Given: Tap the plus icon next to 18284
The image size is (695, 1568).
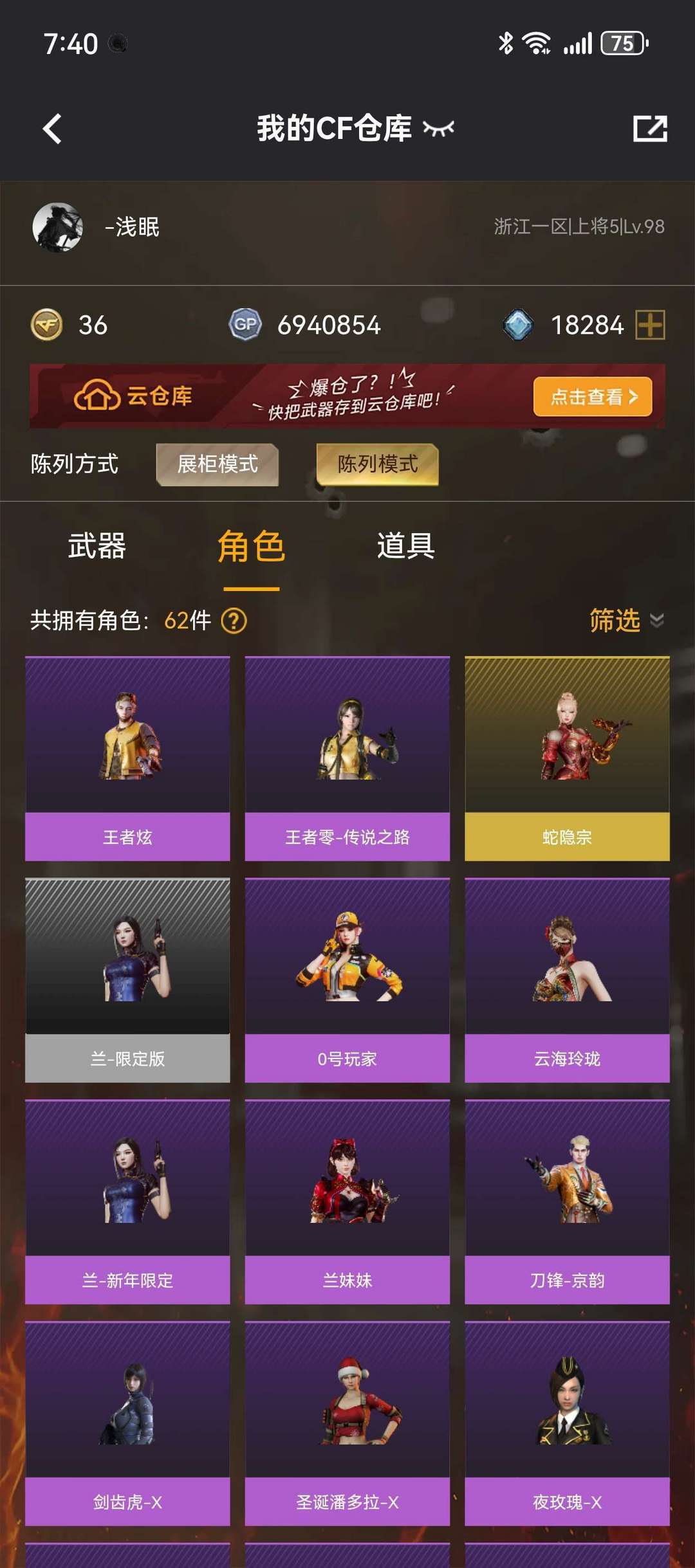Looking at the screenshot, I should [x=650, y=325].
